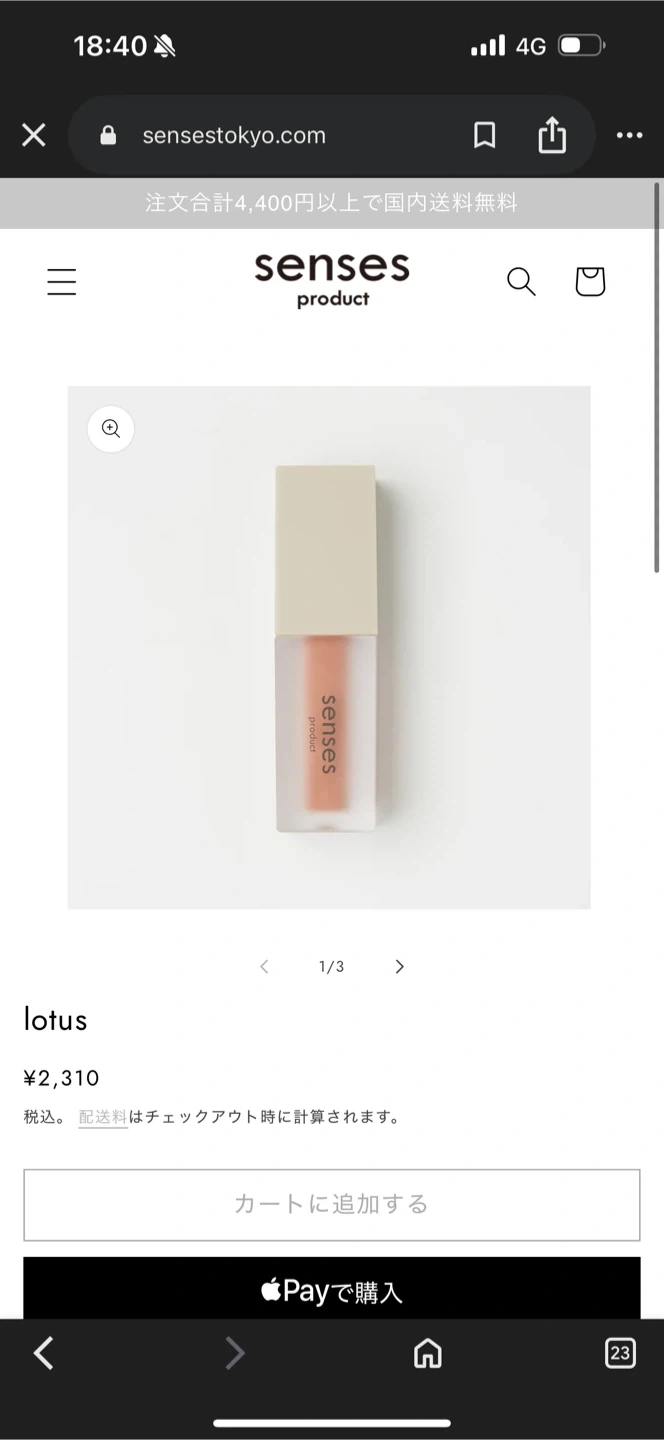Go to the senses product homepage
Viewport: 664px width, 1440px height.
(x=332, y=279)
